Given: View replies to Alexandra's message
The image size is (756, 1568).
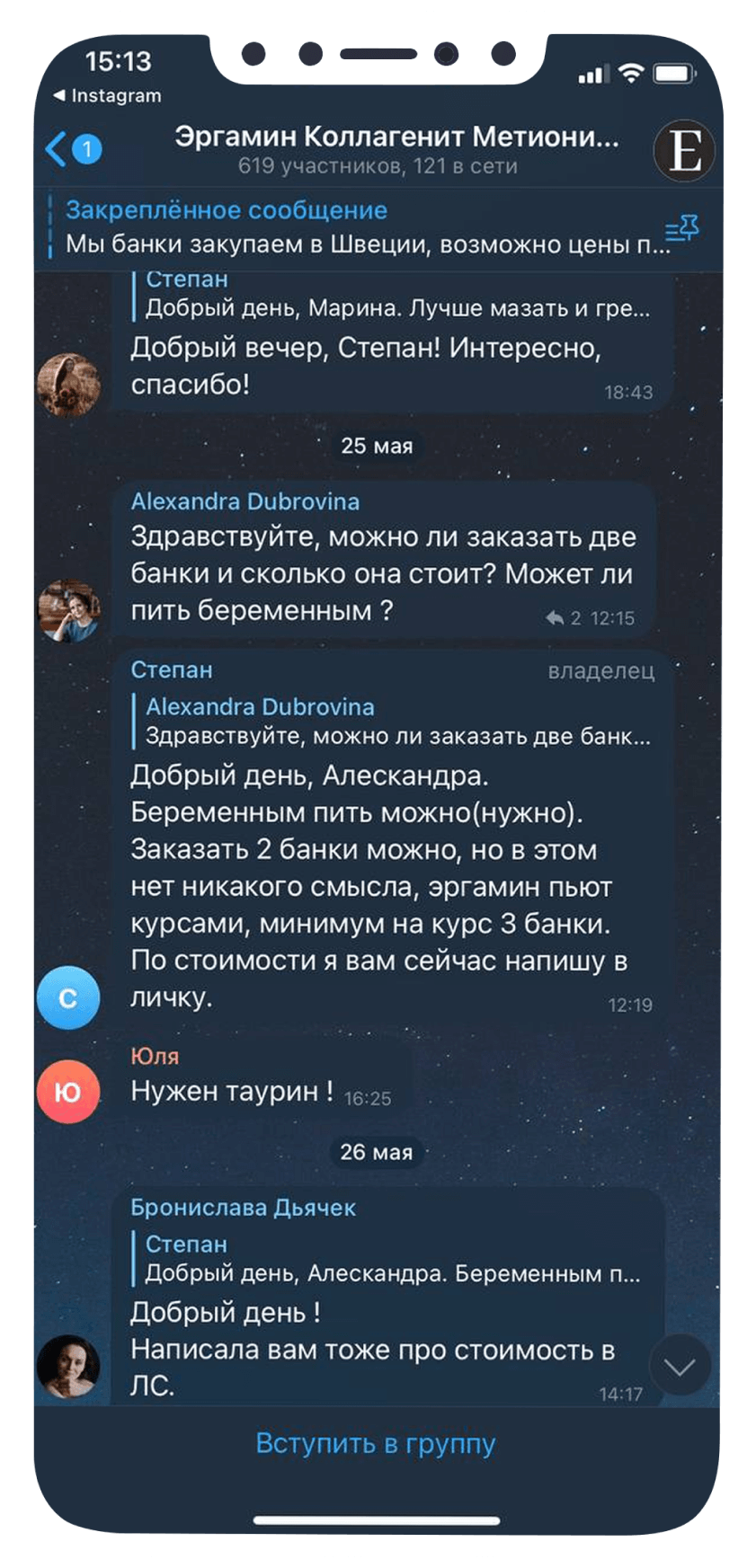Looking at the screenshot, I should tap(564, 618).
